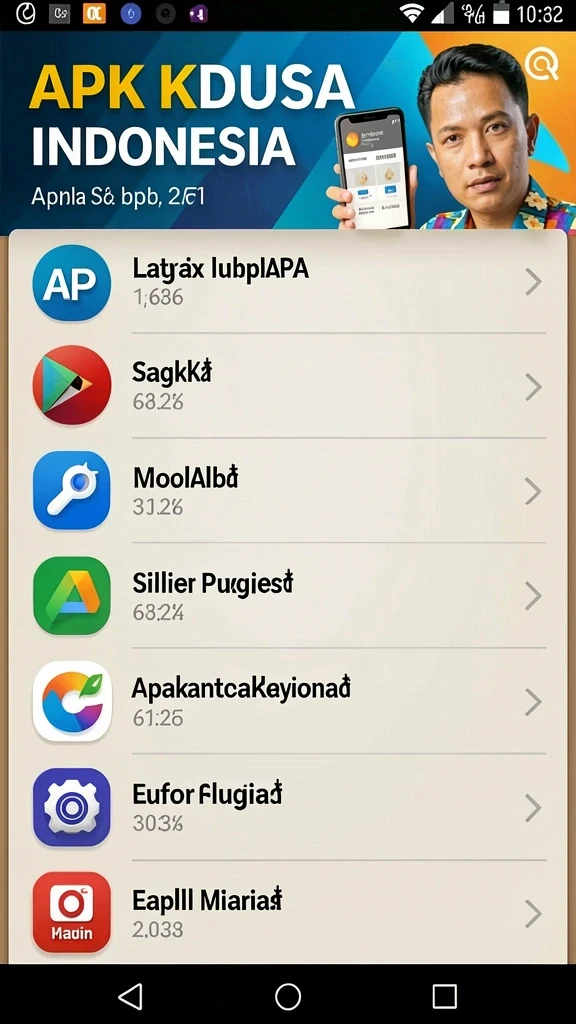
Task: Open the Sillier Pugiest entry
Action: [288, 596]
